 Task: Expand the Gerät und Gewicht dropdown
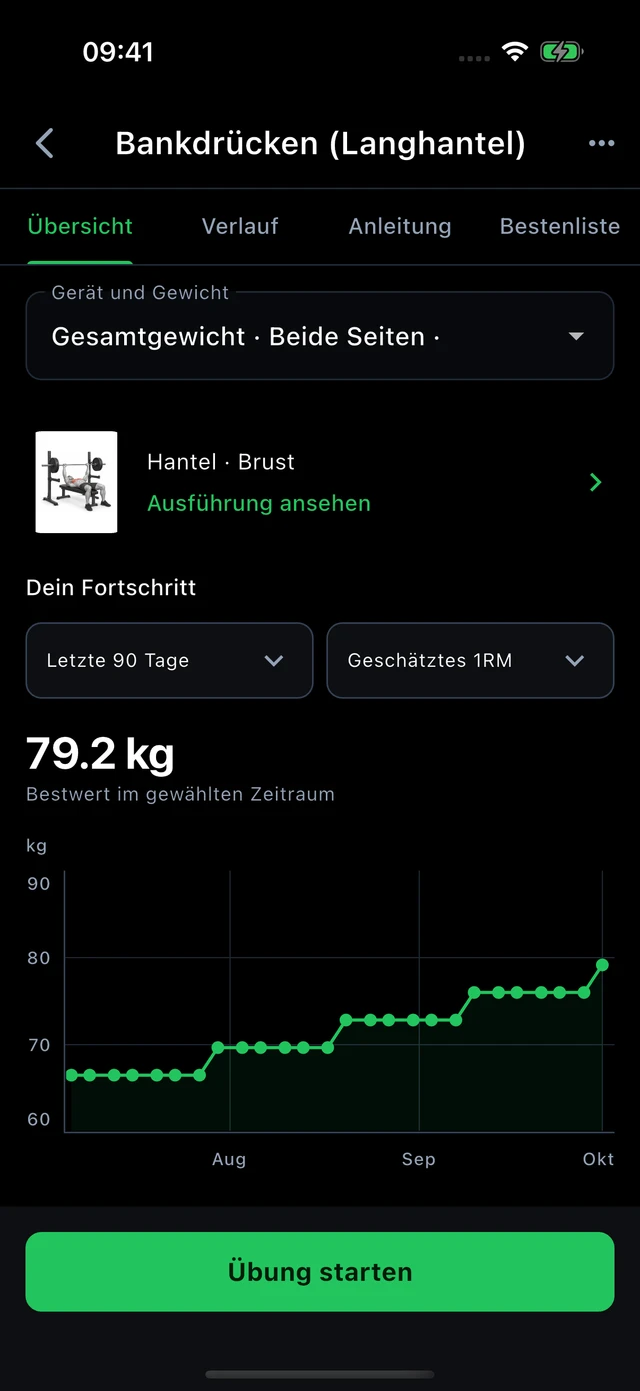tap(320, 337)
